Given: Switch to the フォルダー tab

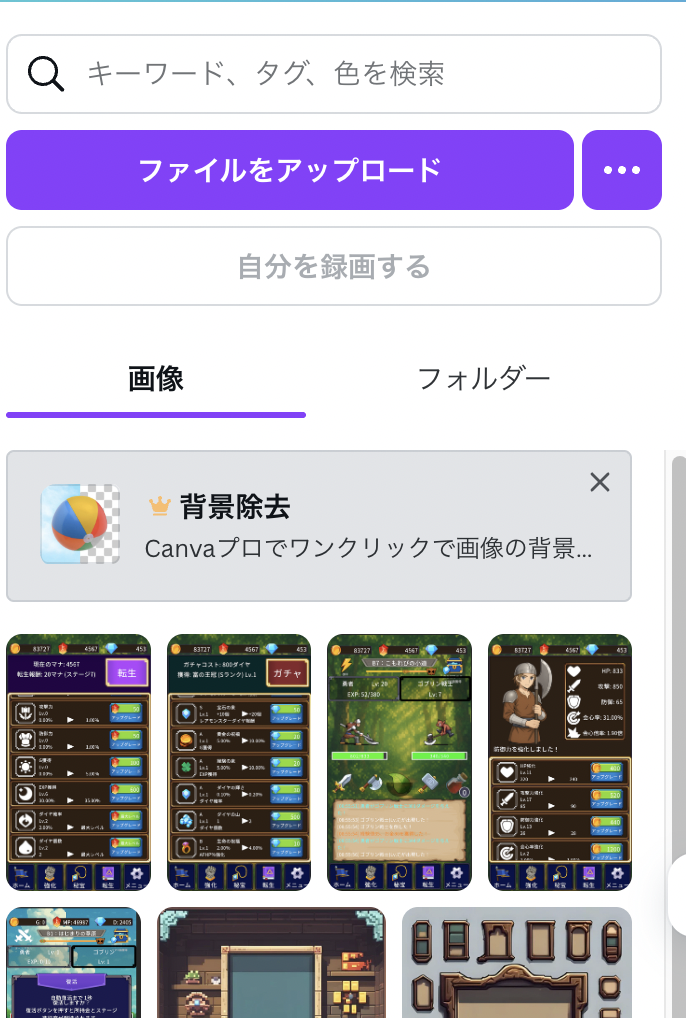Looking at the screenshot, I should point(483,379).
